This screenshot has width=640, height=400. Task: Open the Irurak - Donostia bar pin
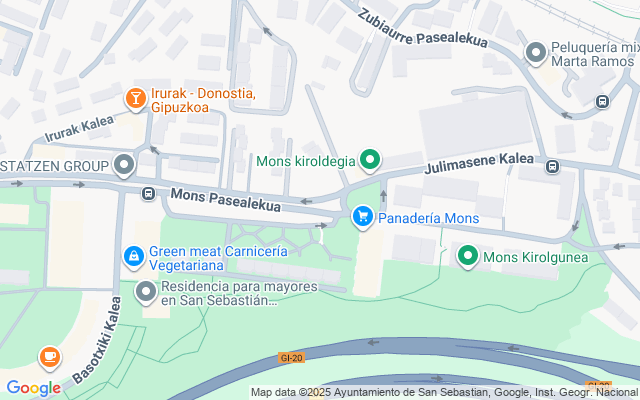point(136,99)
